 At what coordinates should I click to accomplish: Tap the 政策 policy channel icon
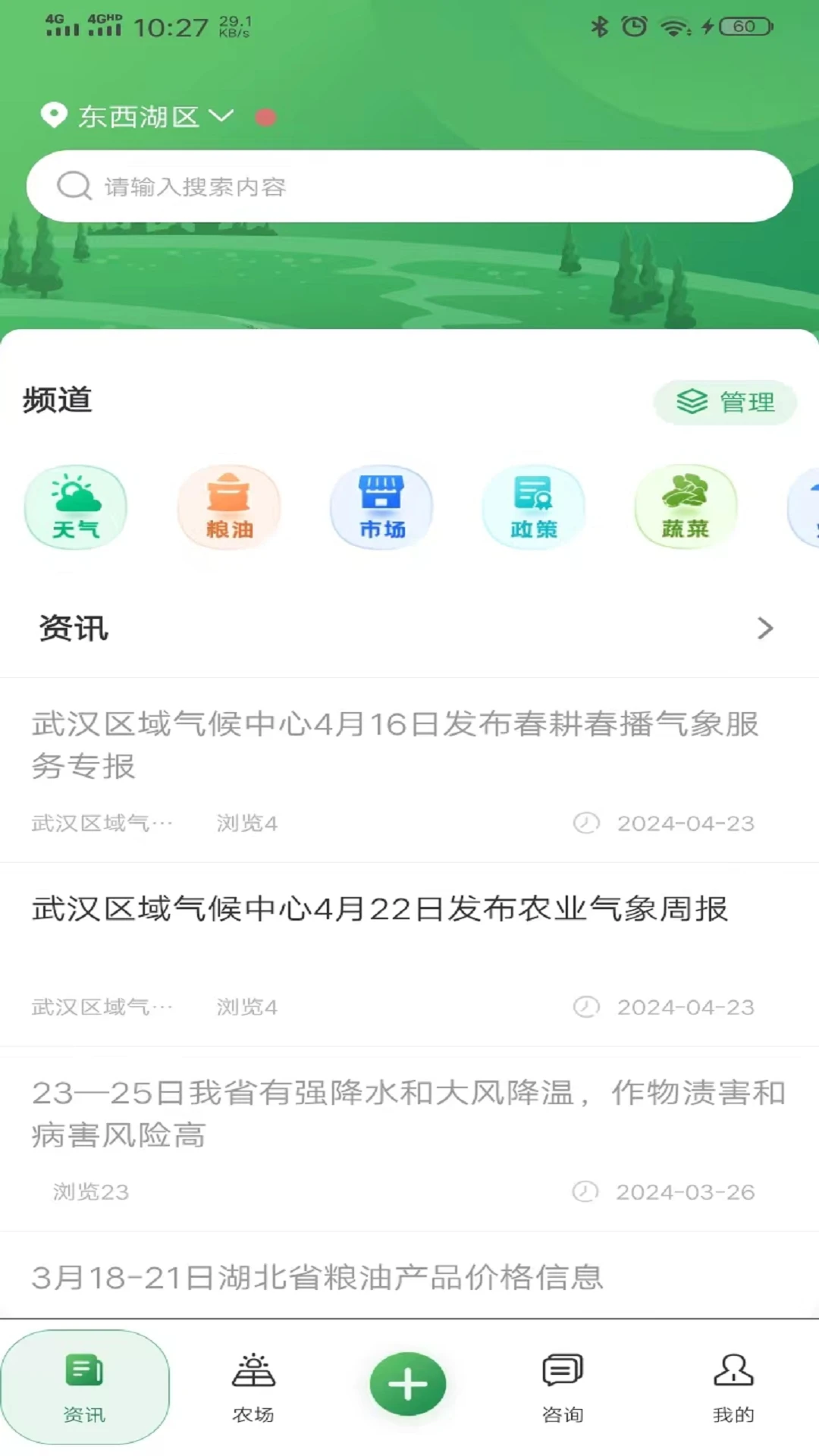tap(535, 507)
